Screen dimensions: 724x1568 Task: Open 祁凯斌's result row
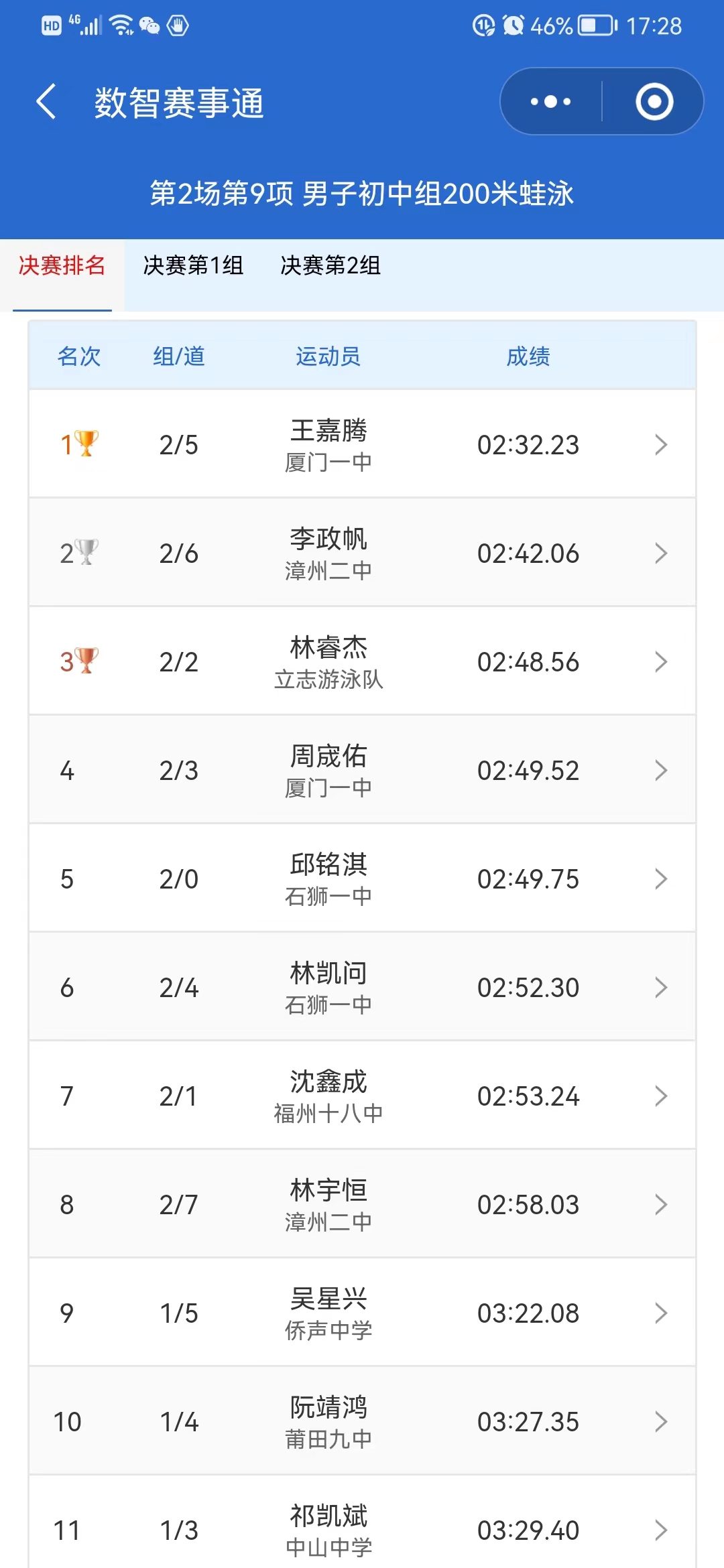(x=362, y=1530)
